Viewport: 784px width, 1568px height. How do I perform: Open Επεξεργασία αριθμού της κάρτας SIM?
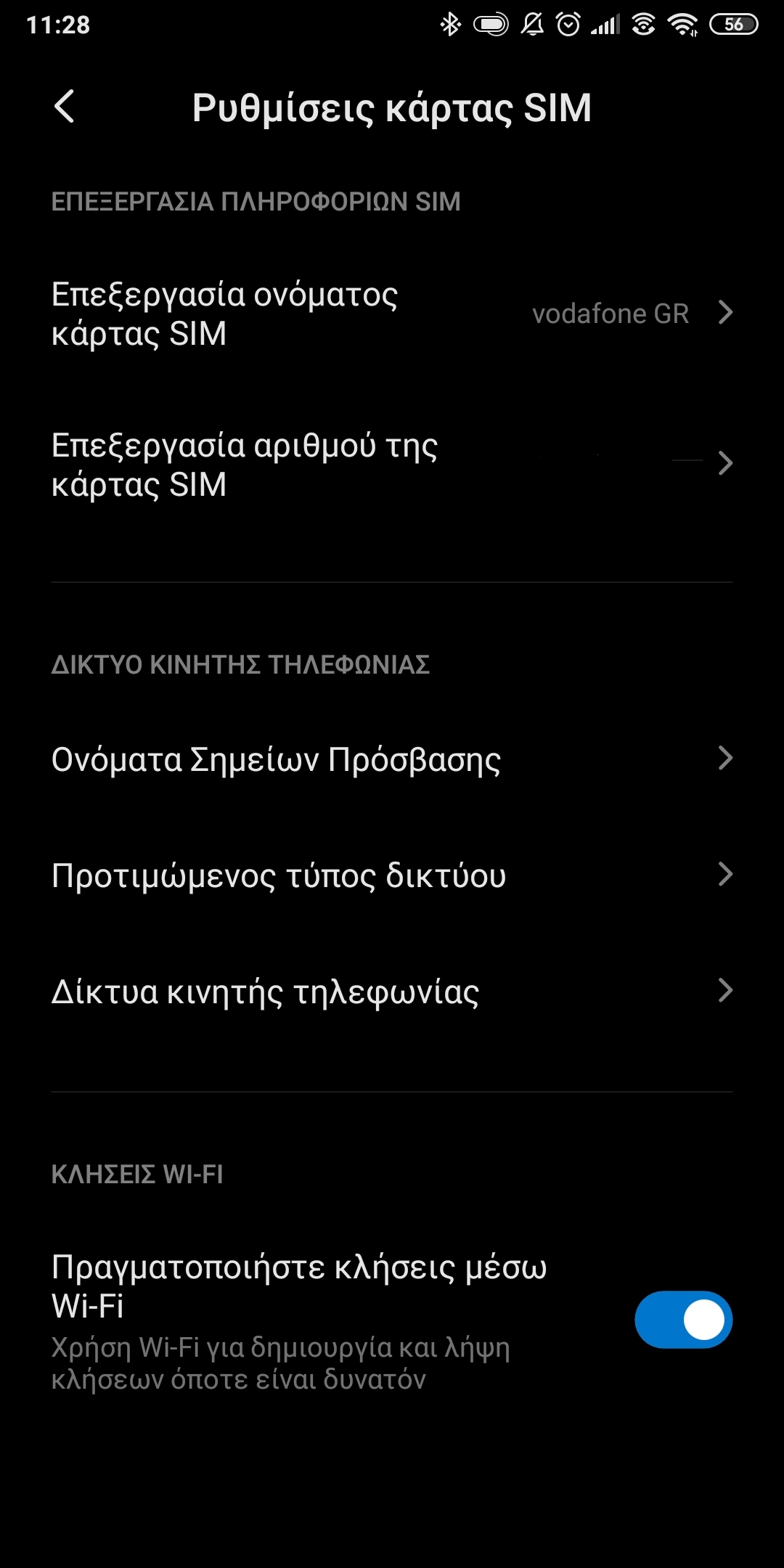(392, 465)
